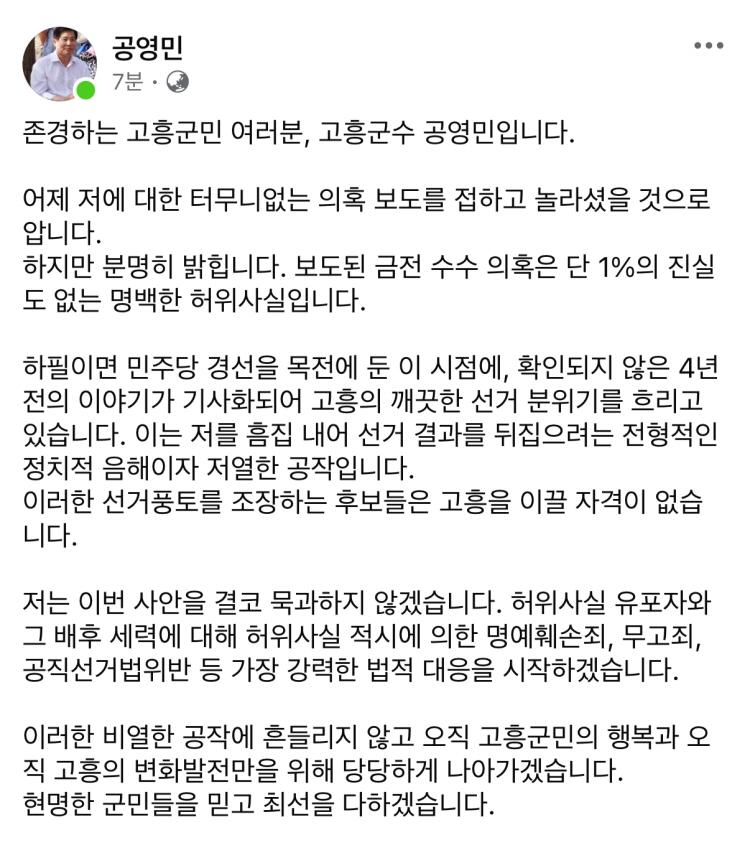This screenshot has width=750, height=853.
Task: Open the post's three-dot options menu
Action: coord(708,46)
